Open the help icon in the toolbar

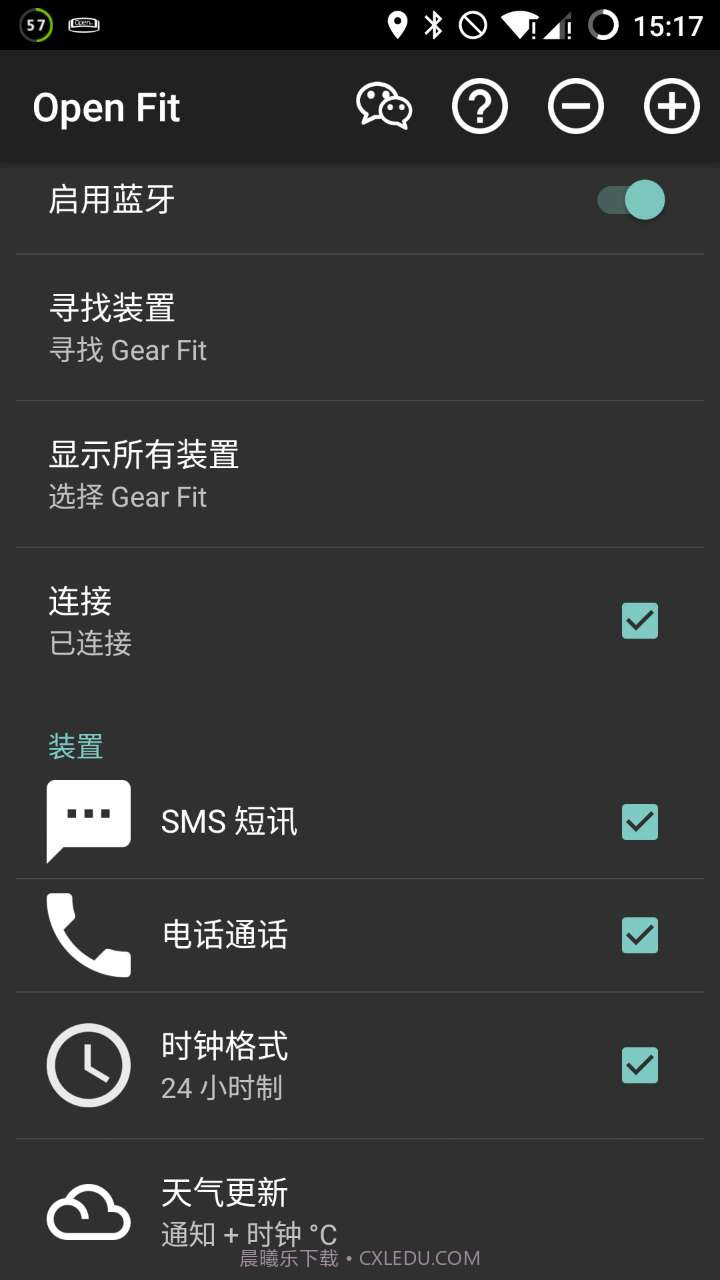tap(480, 105)
